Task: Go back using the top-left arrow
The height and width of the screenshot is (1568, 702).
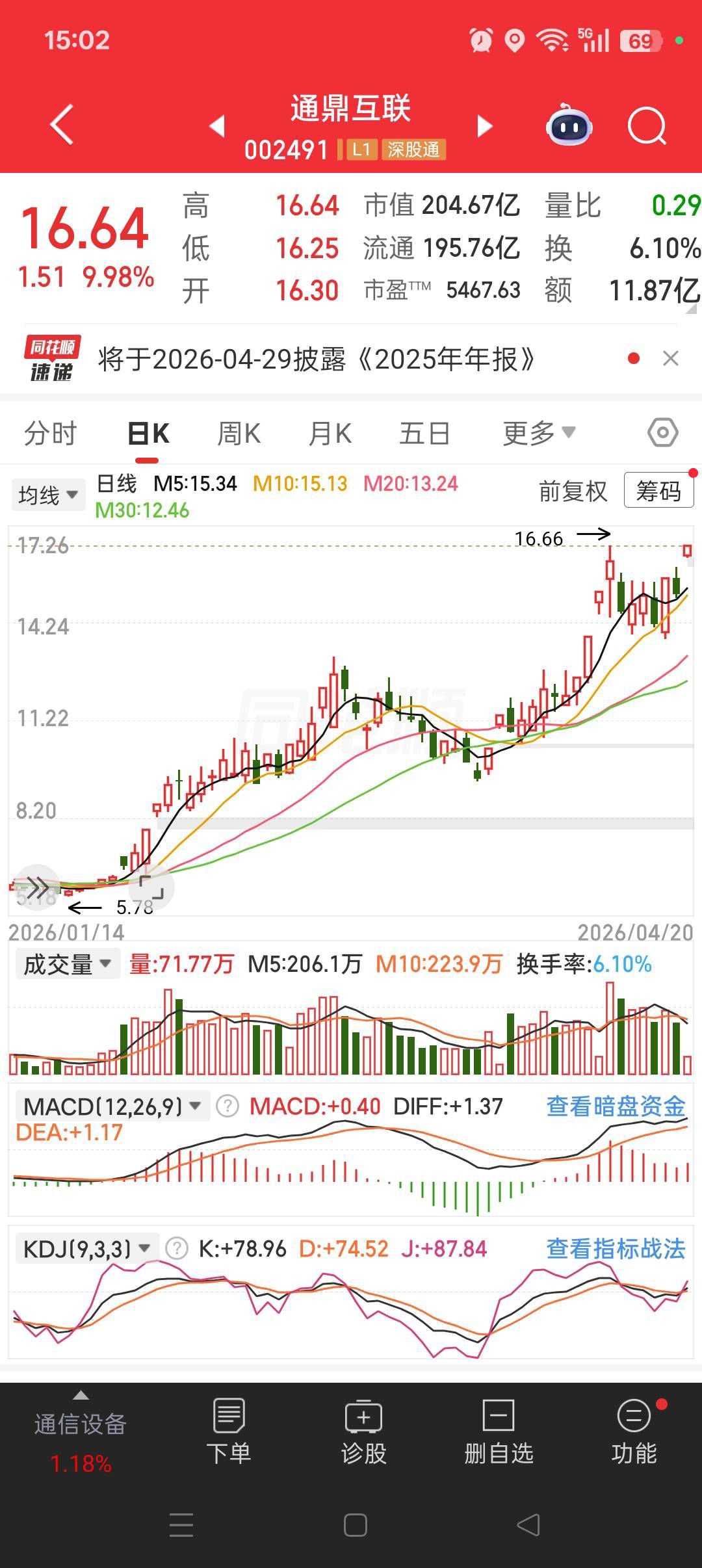Action: pos(62,124)
